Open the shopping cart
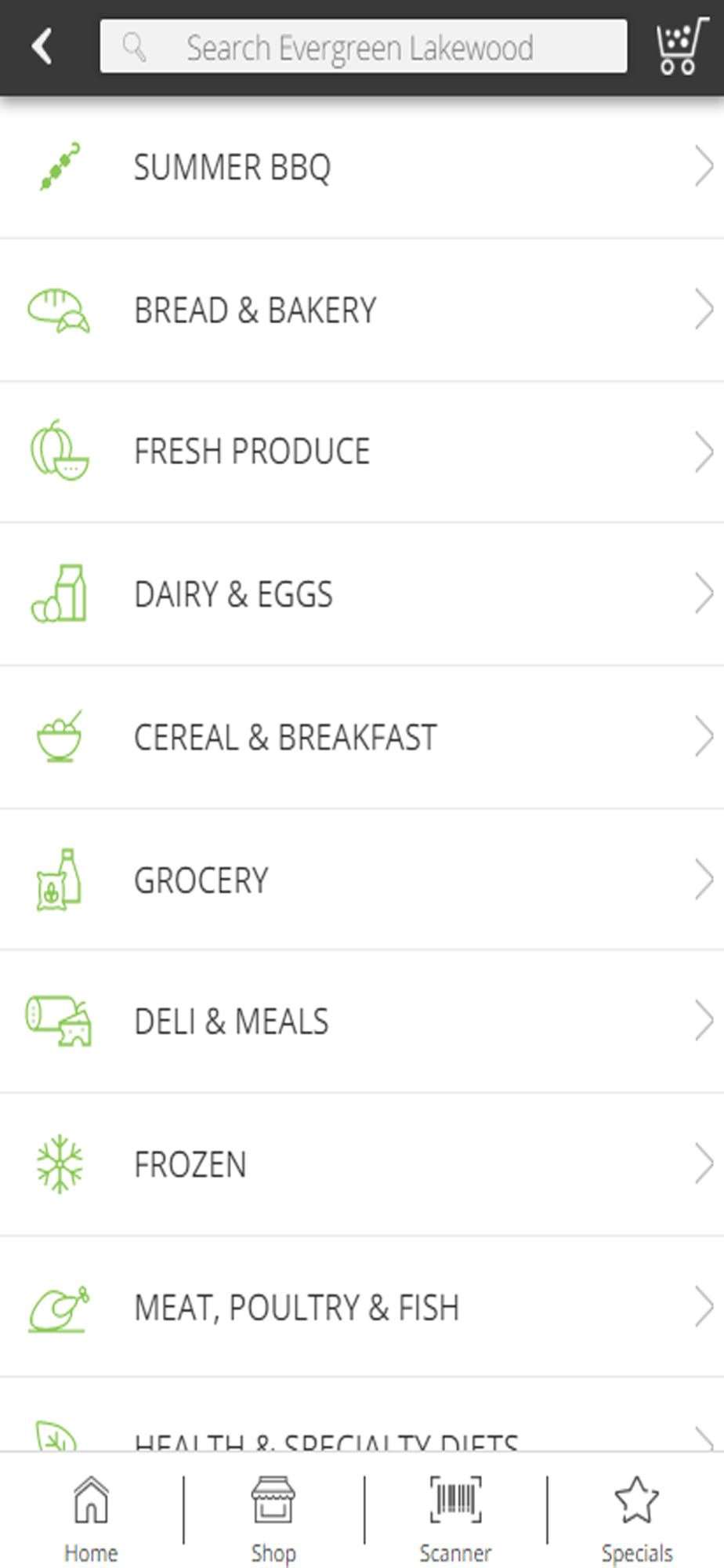Screen dimensions: 724x1568 pos(681,46)
